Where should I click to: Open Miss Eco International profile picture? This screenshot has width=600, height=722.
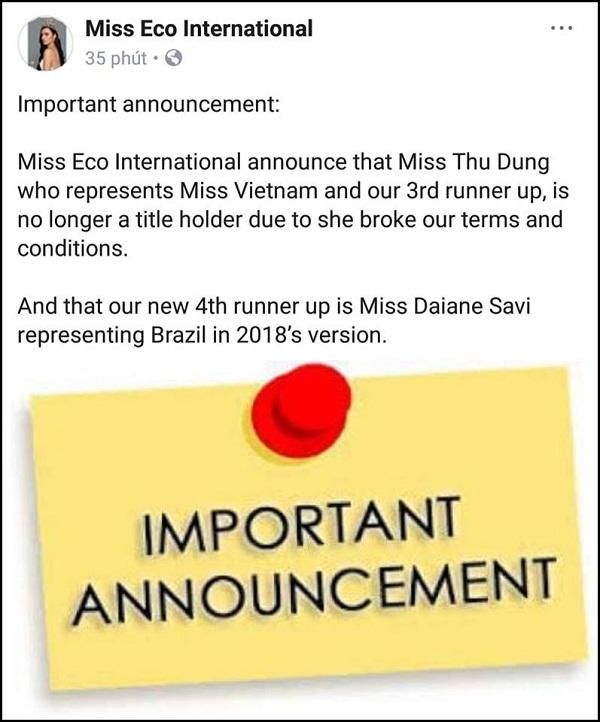pyautogui.click(x=45, y=42)
